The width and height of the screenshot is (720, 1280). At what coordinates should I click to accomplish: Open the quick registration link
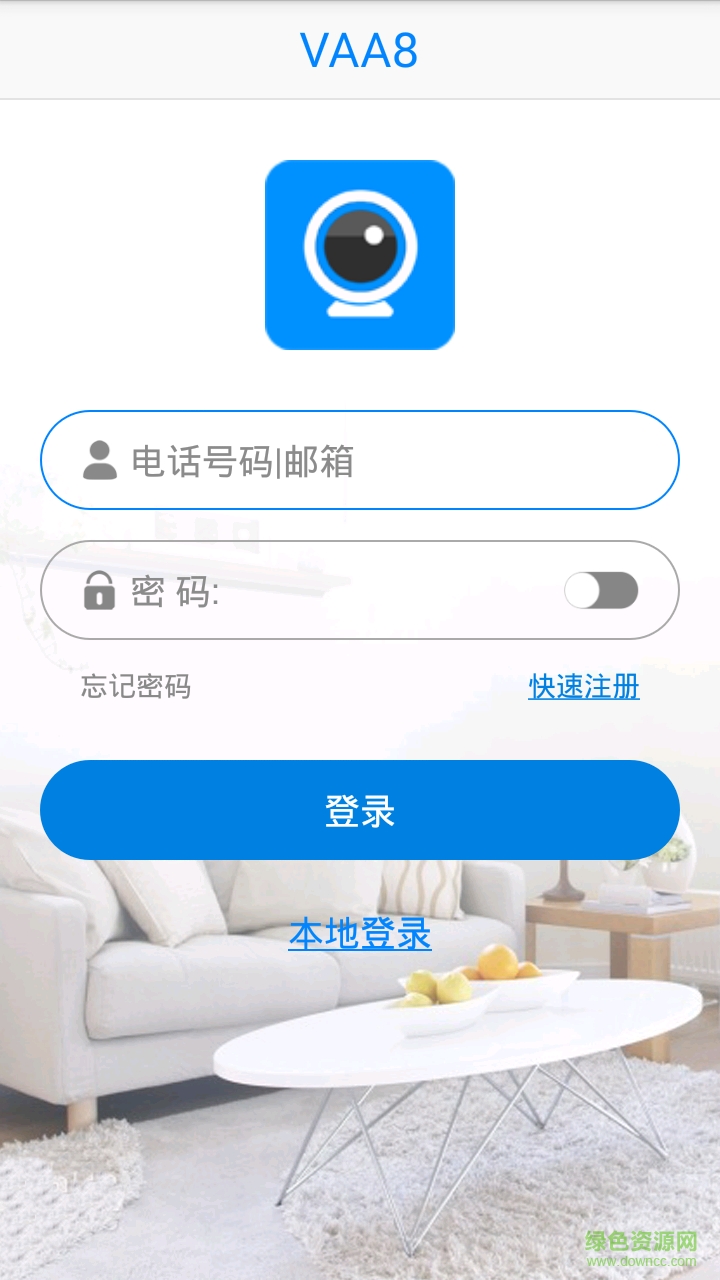pos(584,687)
